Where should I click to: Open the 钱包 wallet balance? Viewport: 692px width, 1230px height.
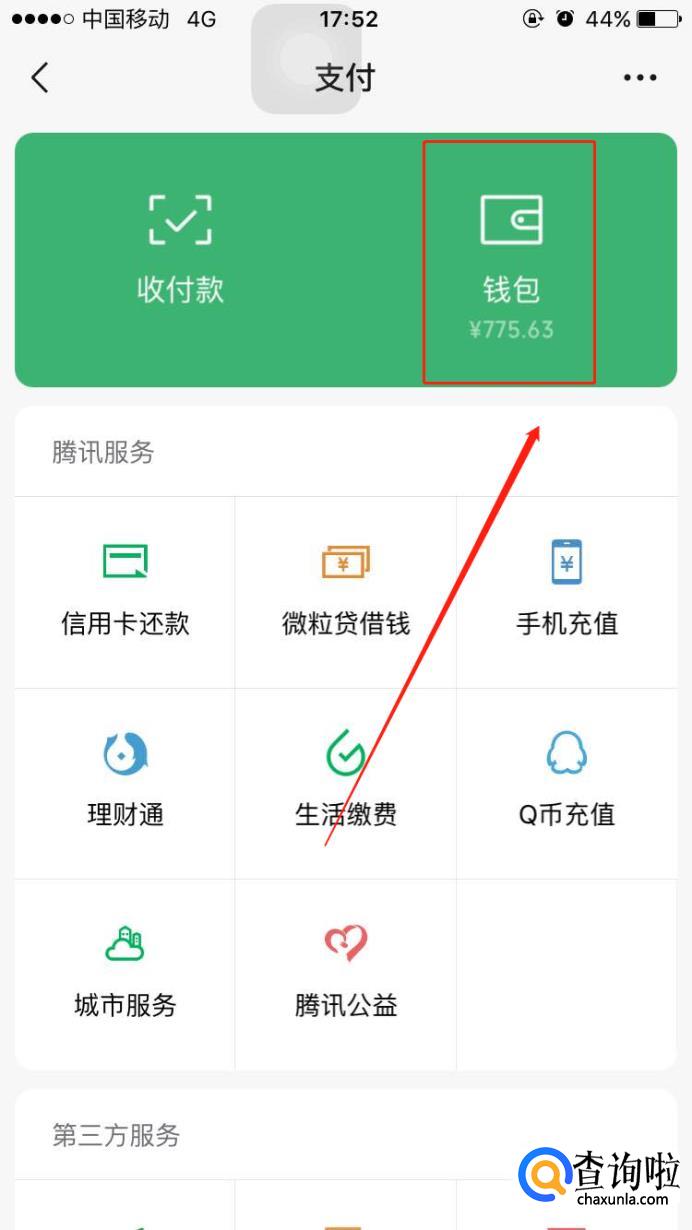tap(511, 260)
